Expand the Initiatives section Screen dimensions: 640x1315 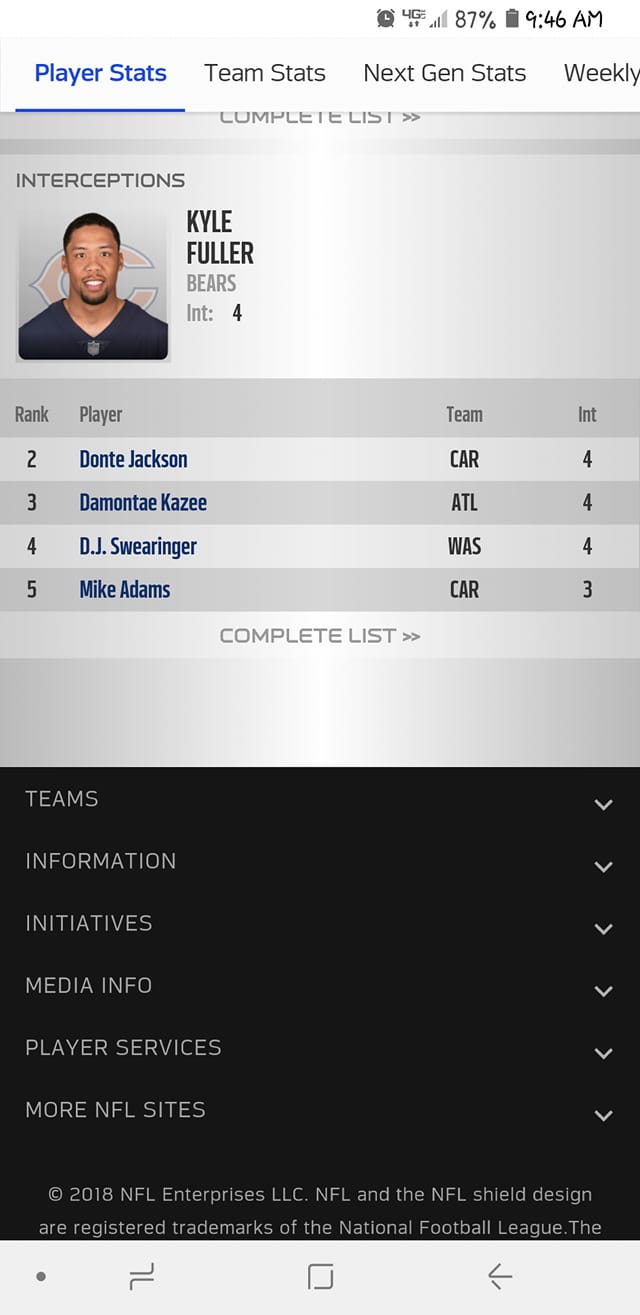point(320,923)
